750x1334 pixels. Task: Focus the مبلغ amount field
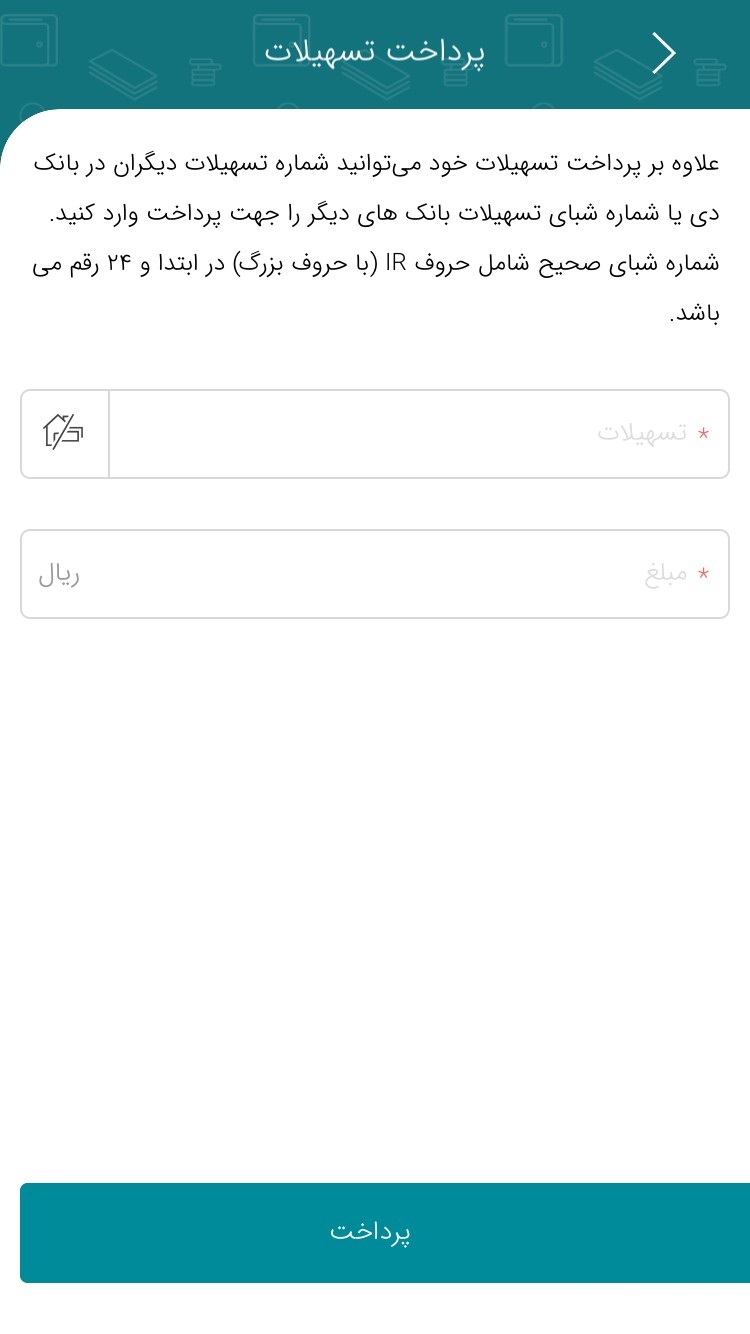[x=375, y=574]
